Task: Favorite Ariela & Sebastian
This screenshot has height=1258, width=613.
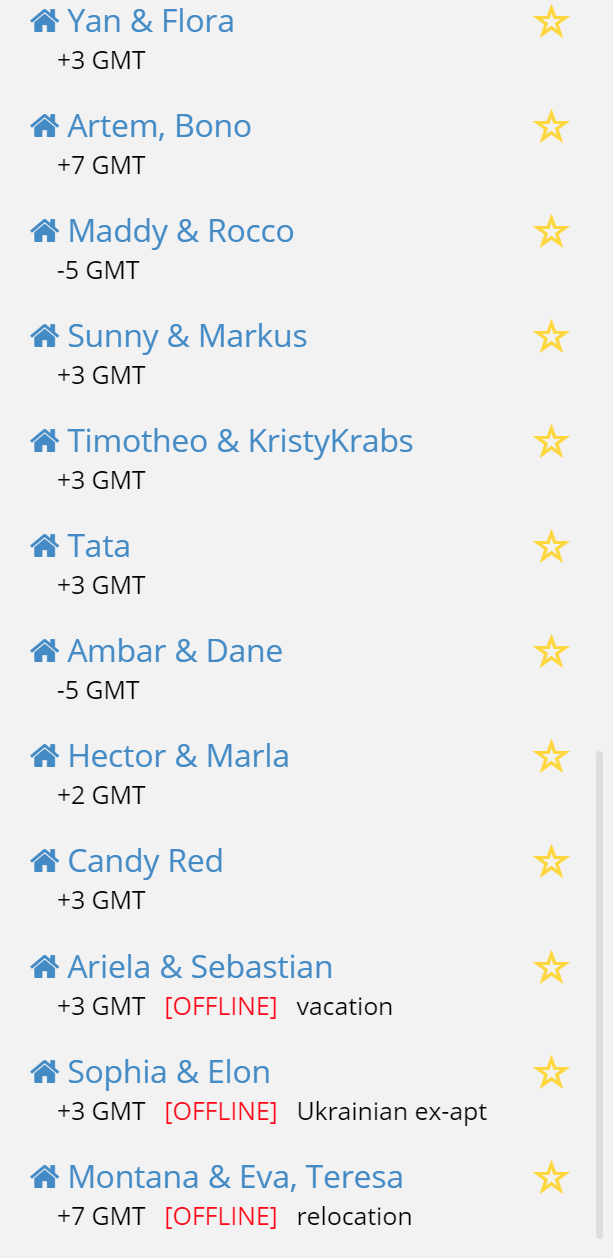Action: [x=551, y=967]
